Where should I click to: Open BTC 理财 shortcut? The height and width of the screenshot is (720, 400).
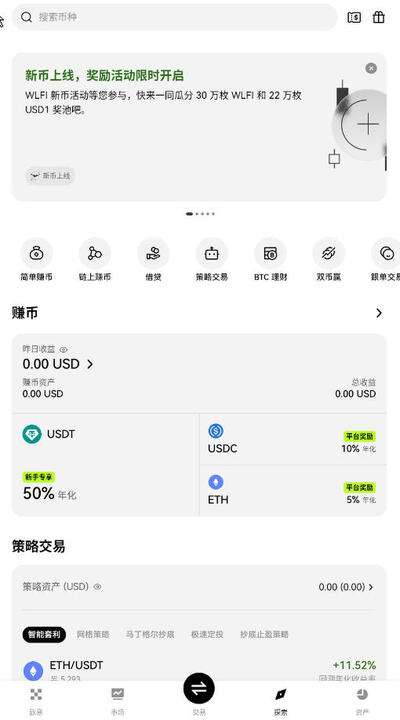pos(270,260)
